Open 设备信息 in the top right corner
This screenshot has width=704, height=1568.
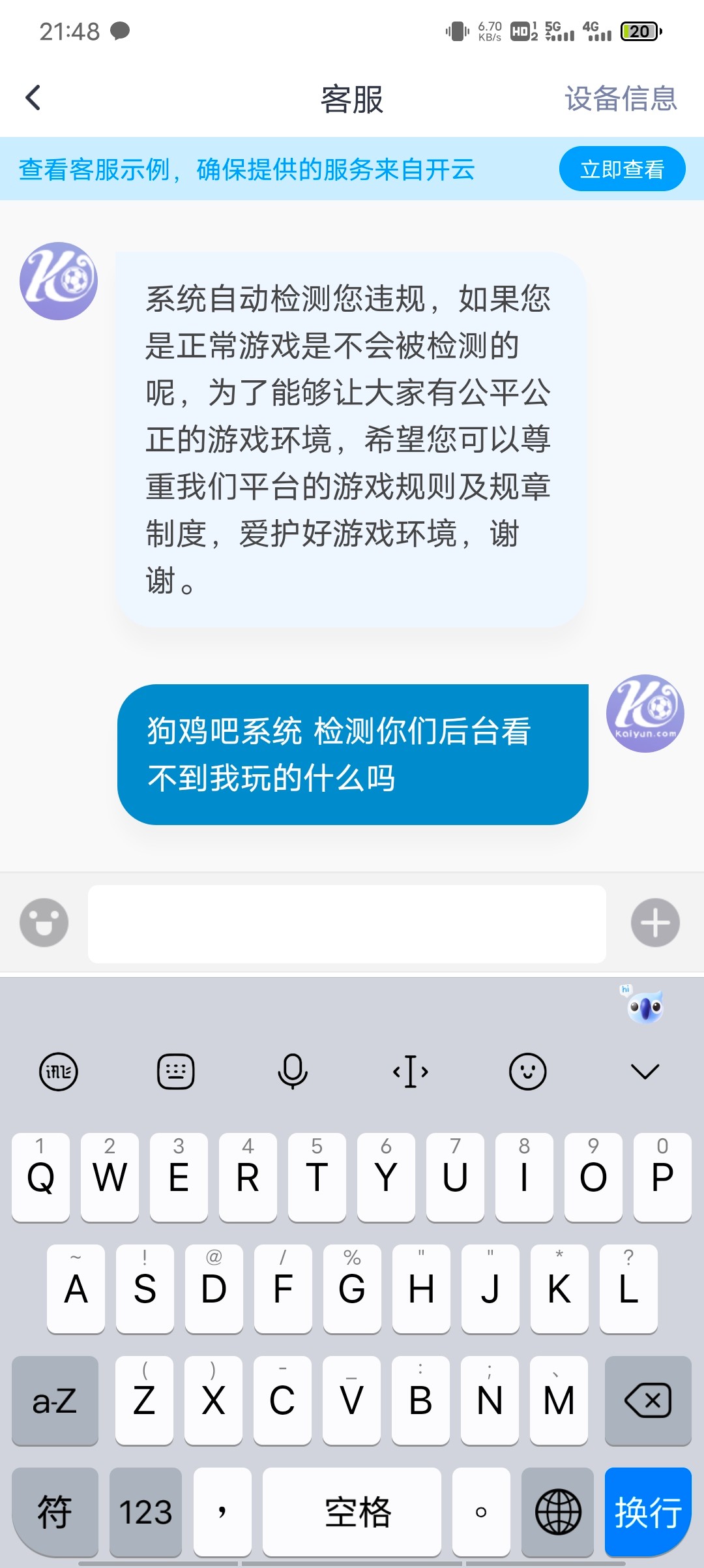pyautogui.click(x=620, y=98)
